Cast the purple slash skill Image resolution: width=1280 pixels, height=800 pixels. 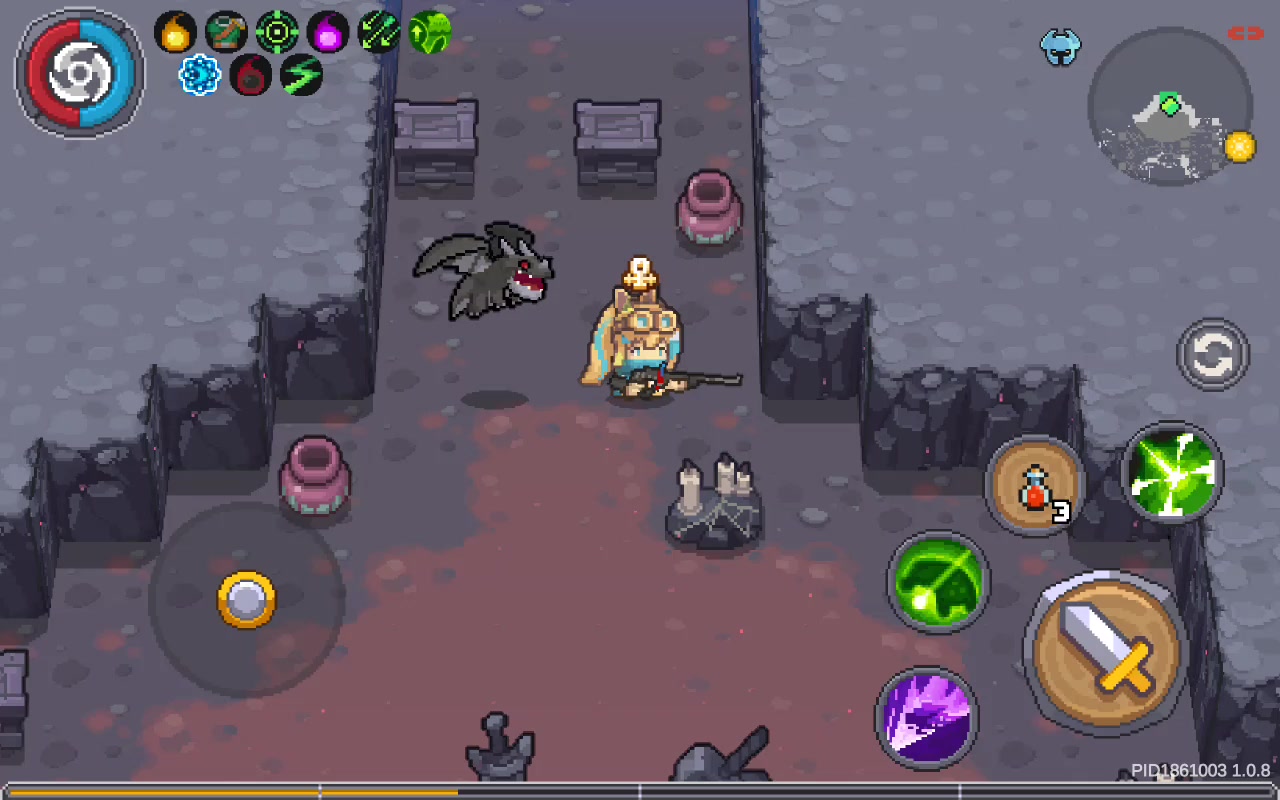point(926,717)
